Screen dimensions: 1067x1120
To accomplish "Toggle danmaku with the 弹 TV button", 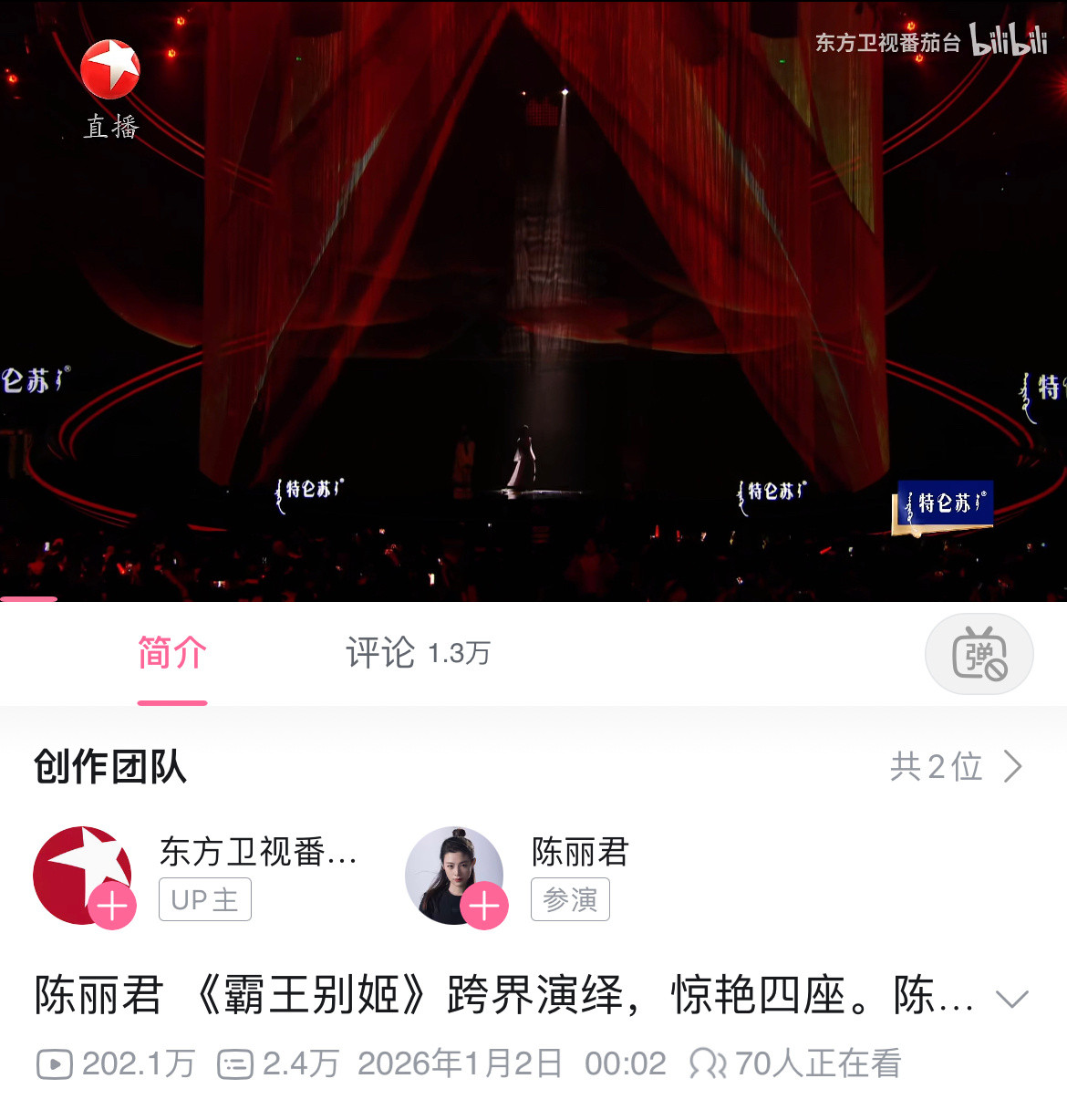I will 979,654.
